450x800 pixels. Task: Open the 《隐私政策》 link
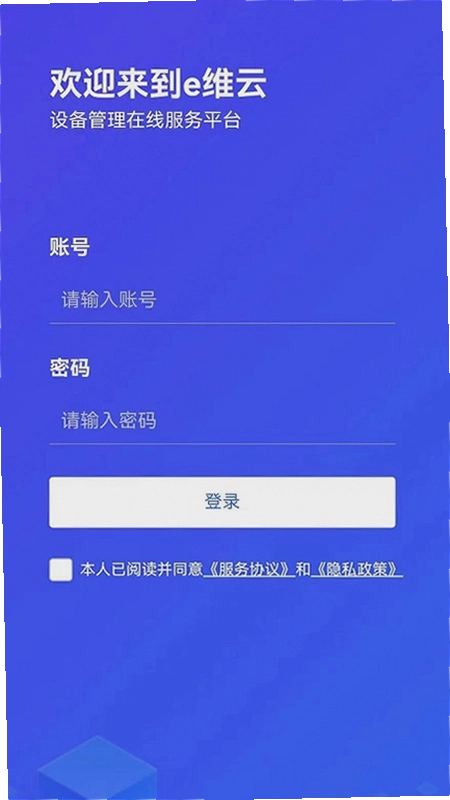(x=356, y=570)
